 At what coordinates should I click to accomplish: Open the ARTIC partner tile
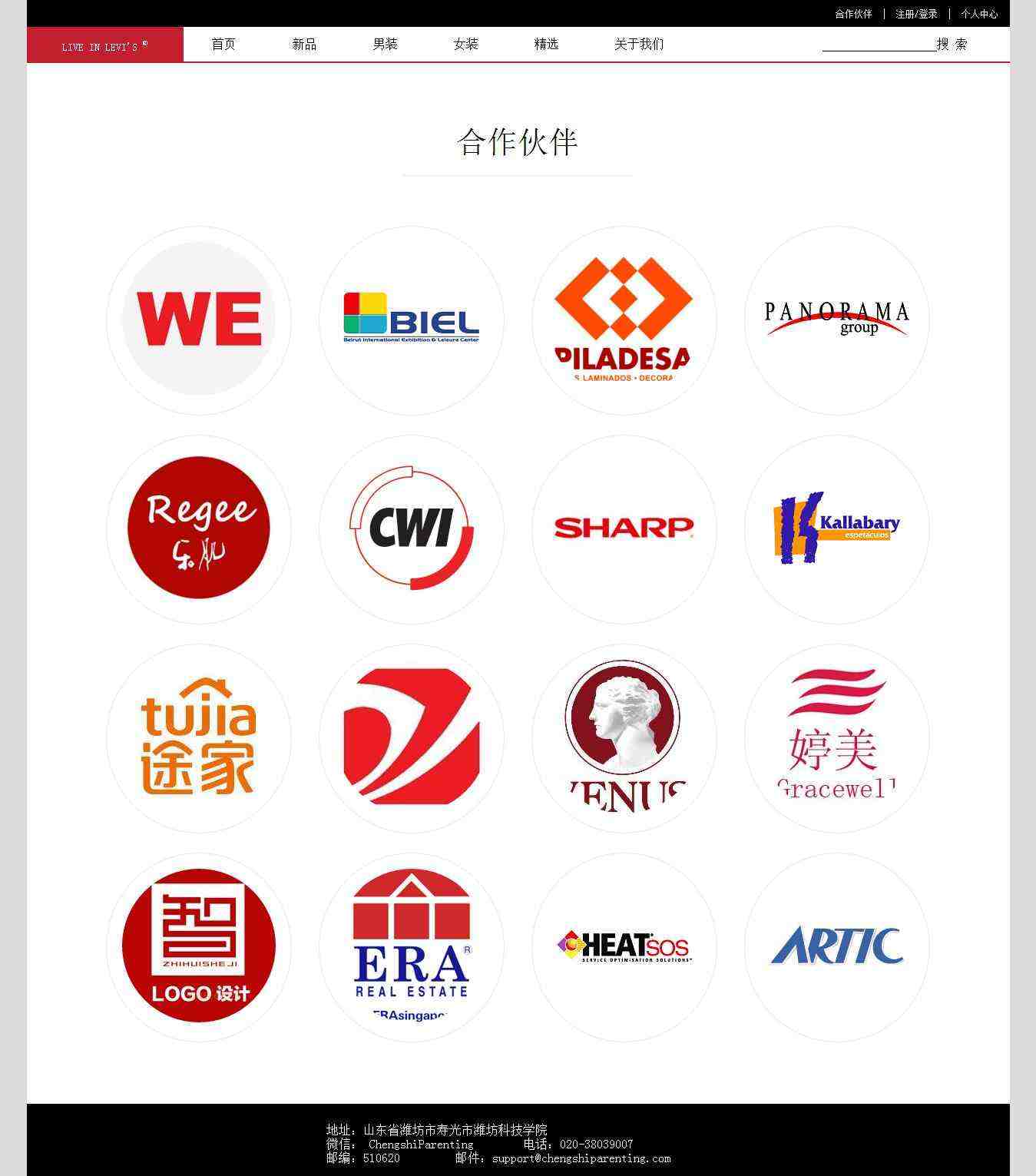[x=836, y=946]
